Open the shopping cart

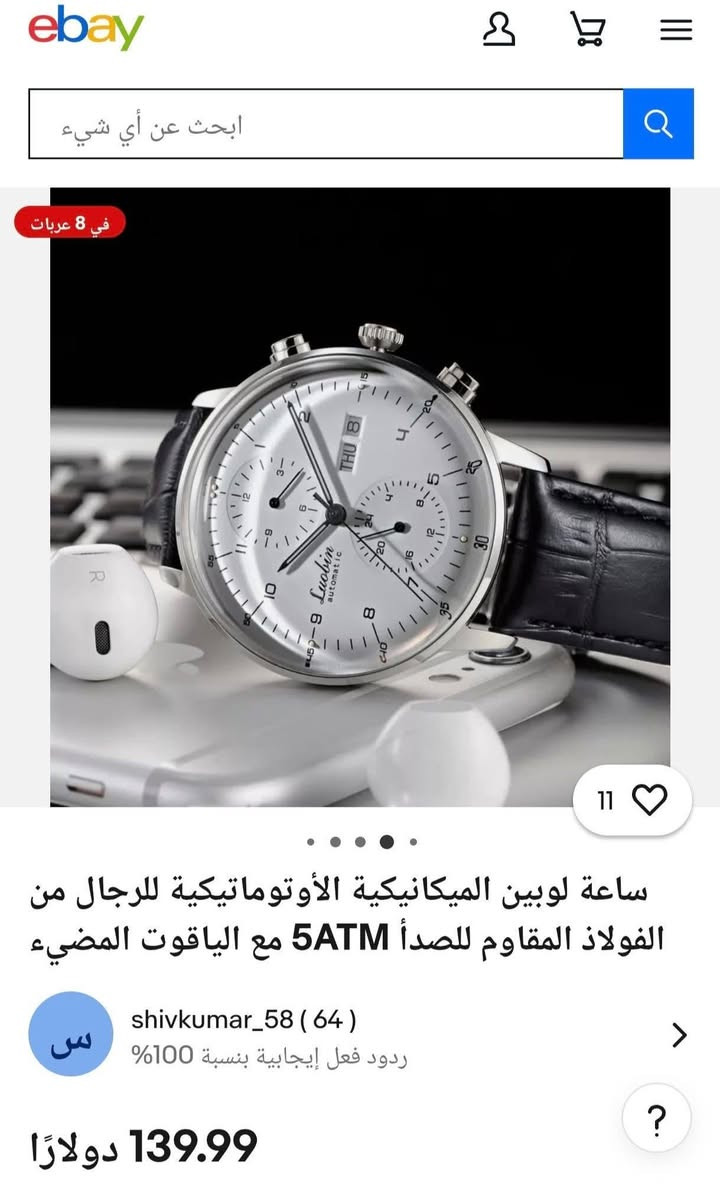pyautogui.click(x=588, y=29)
